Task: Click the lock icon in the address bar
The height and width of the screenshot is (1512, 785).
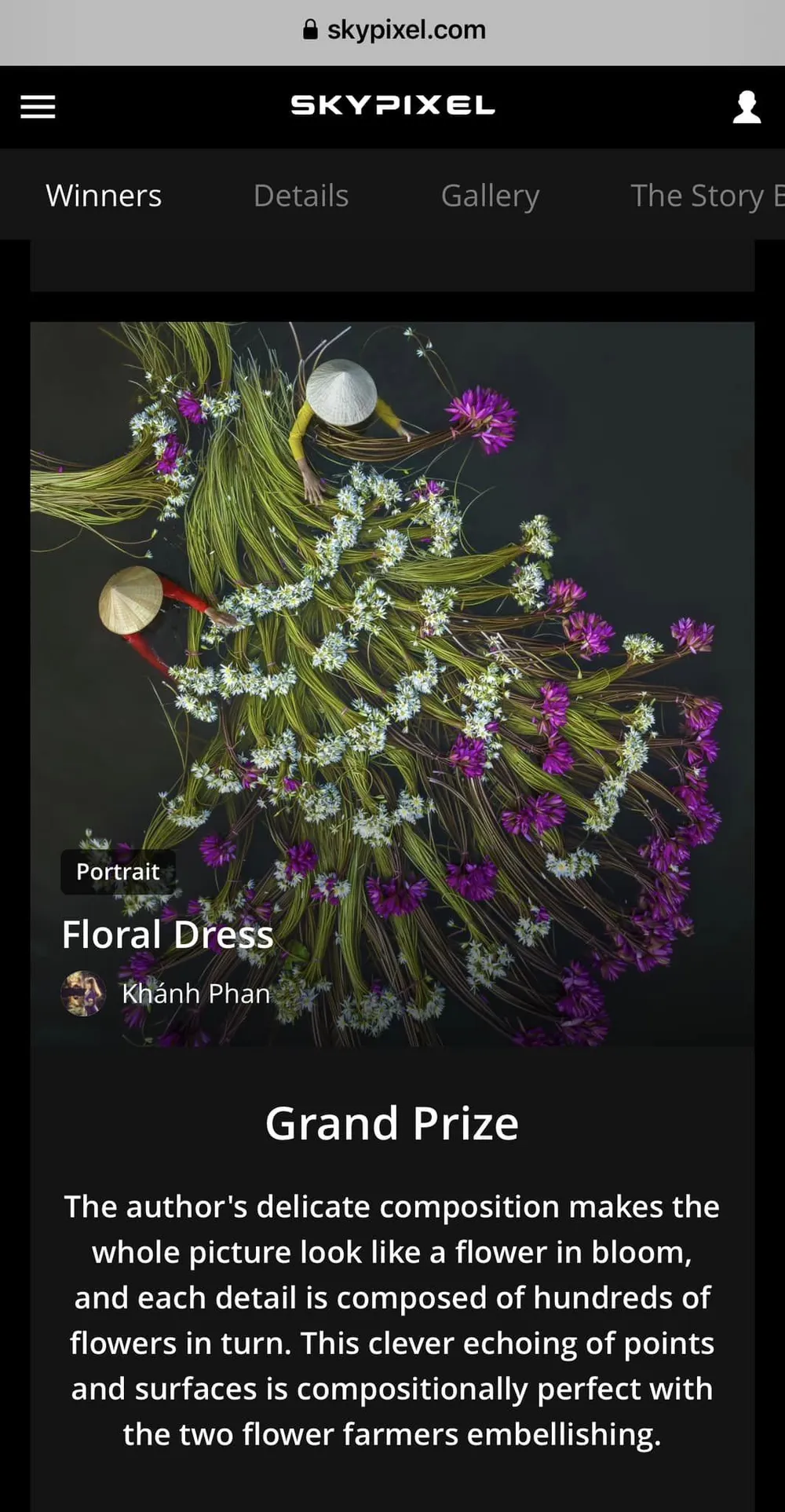Action: [309, 30]
